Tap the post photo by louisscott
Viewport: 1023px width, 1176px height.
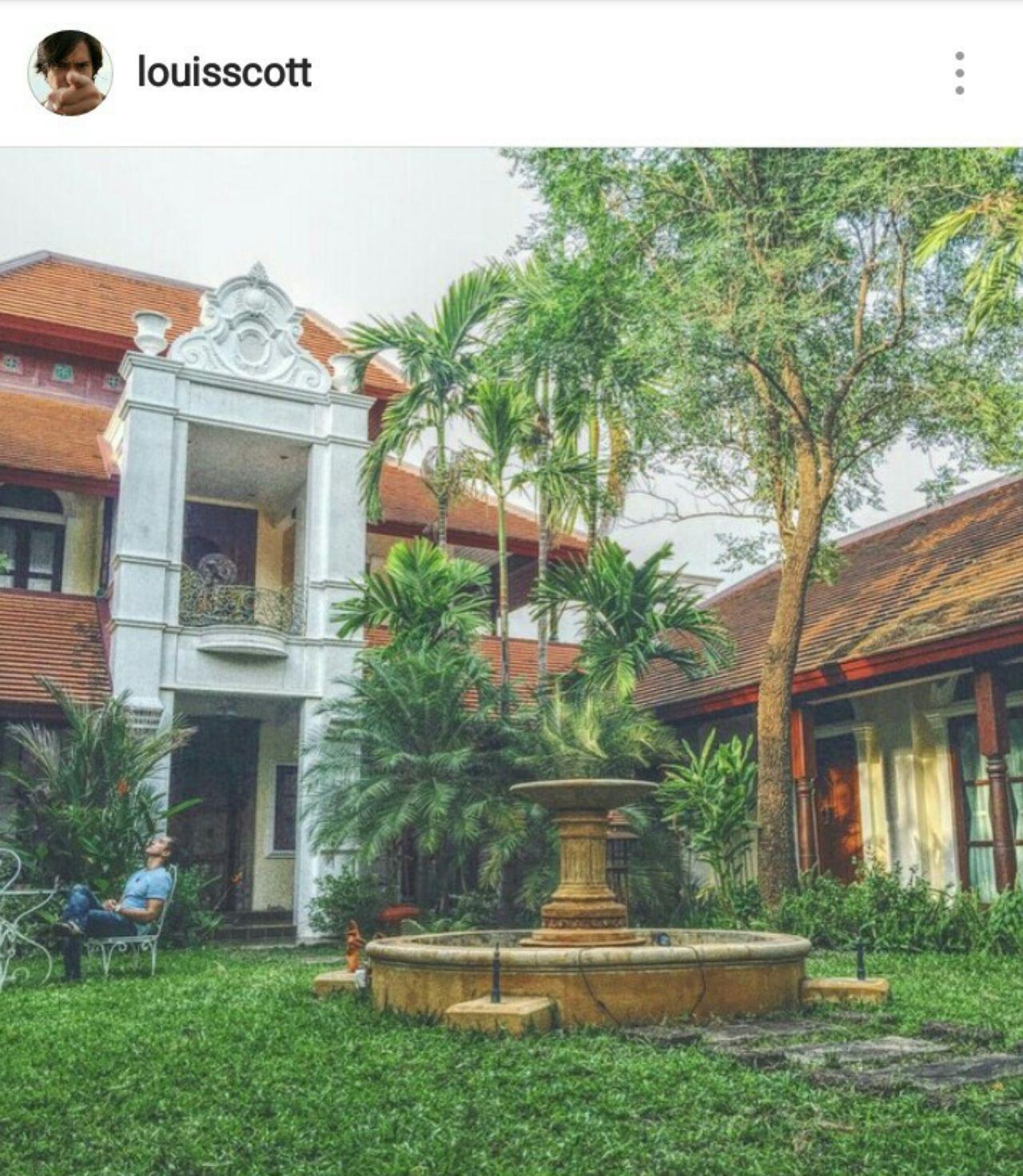point(511,661)
